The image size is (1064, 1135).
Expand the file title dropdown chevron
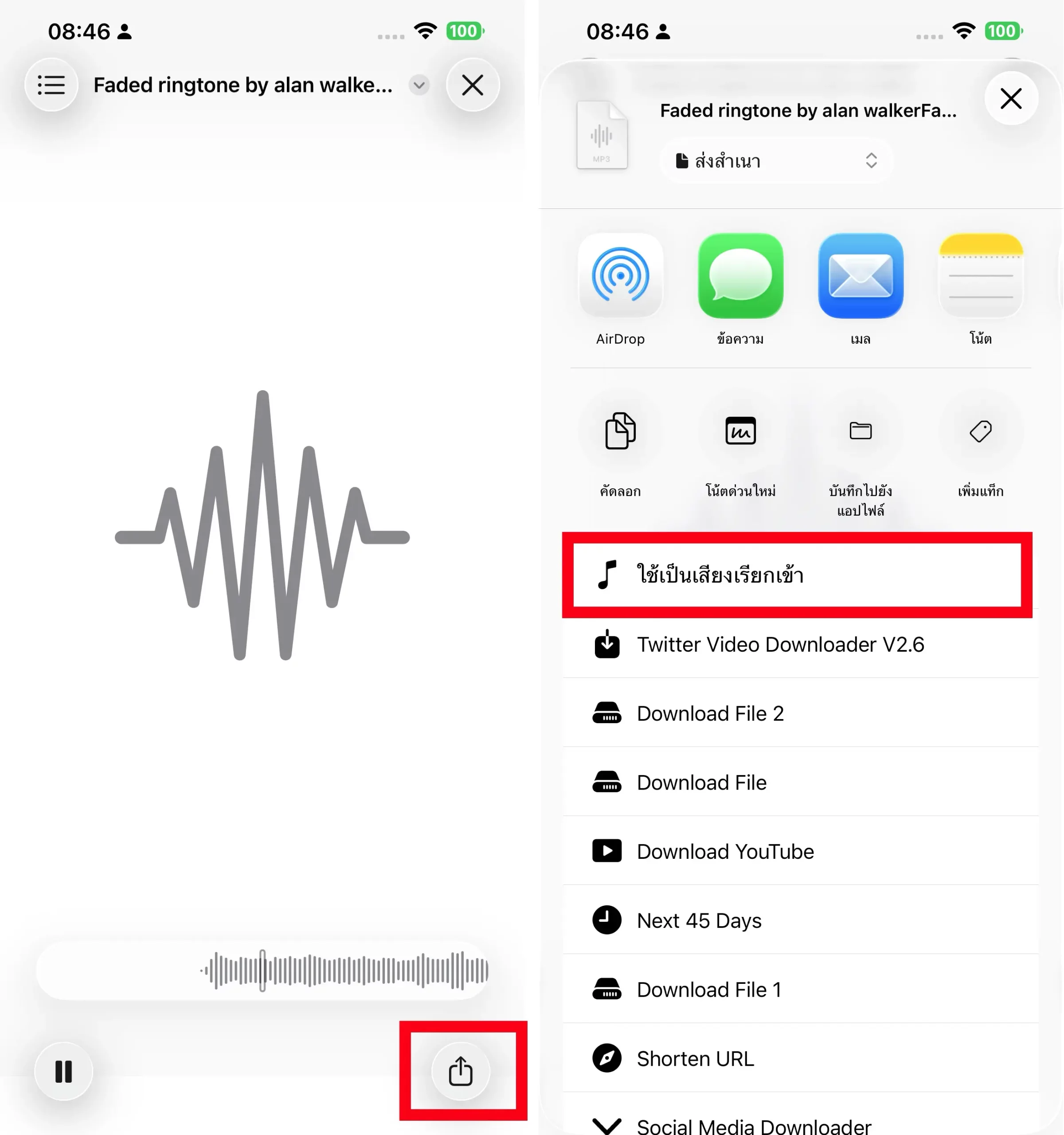(x=419, y=85)
